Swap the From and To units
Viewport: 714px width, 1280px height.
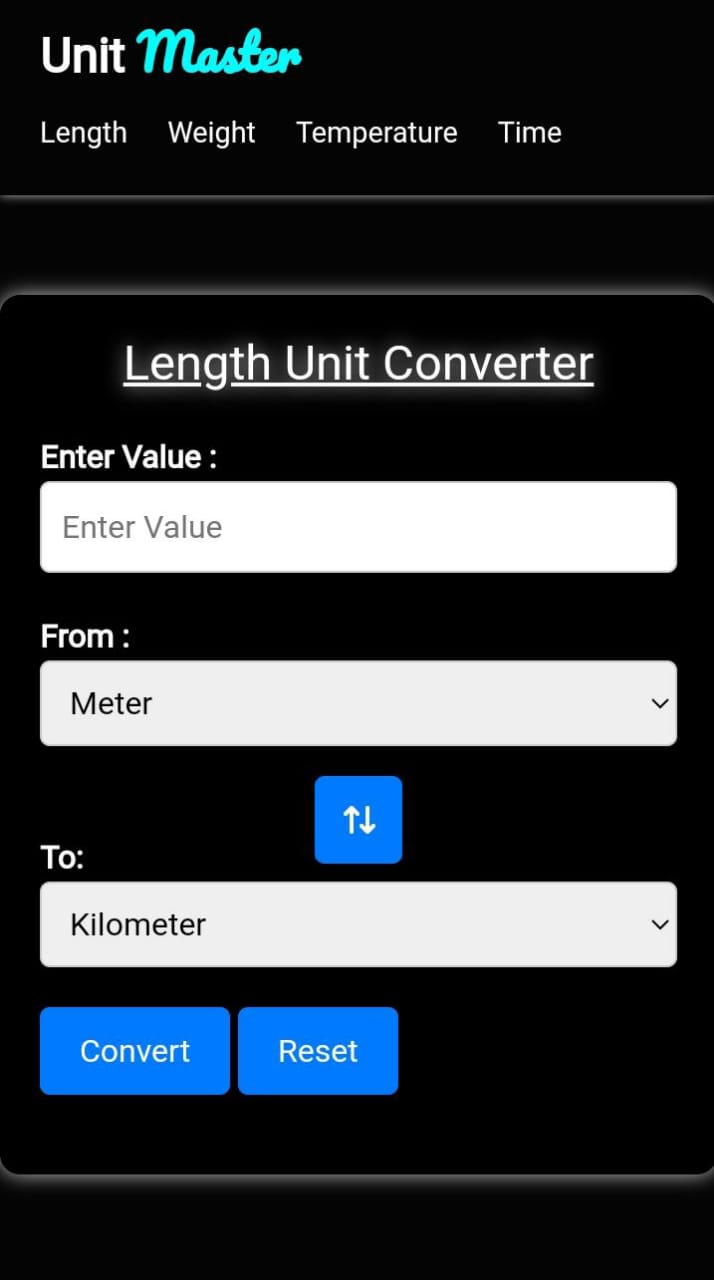(x=358, y=820)
